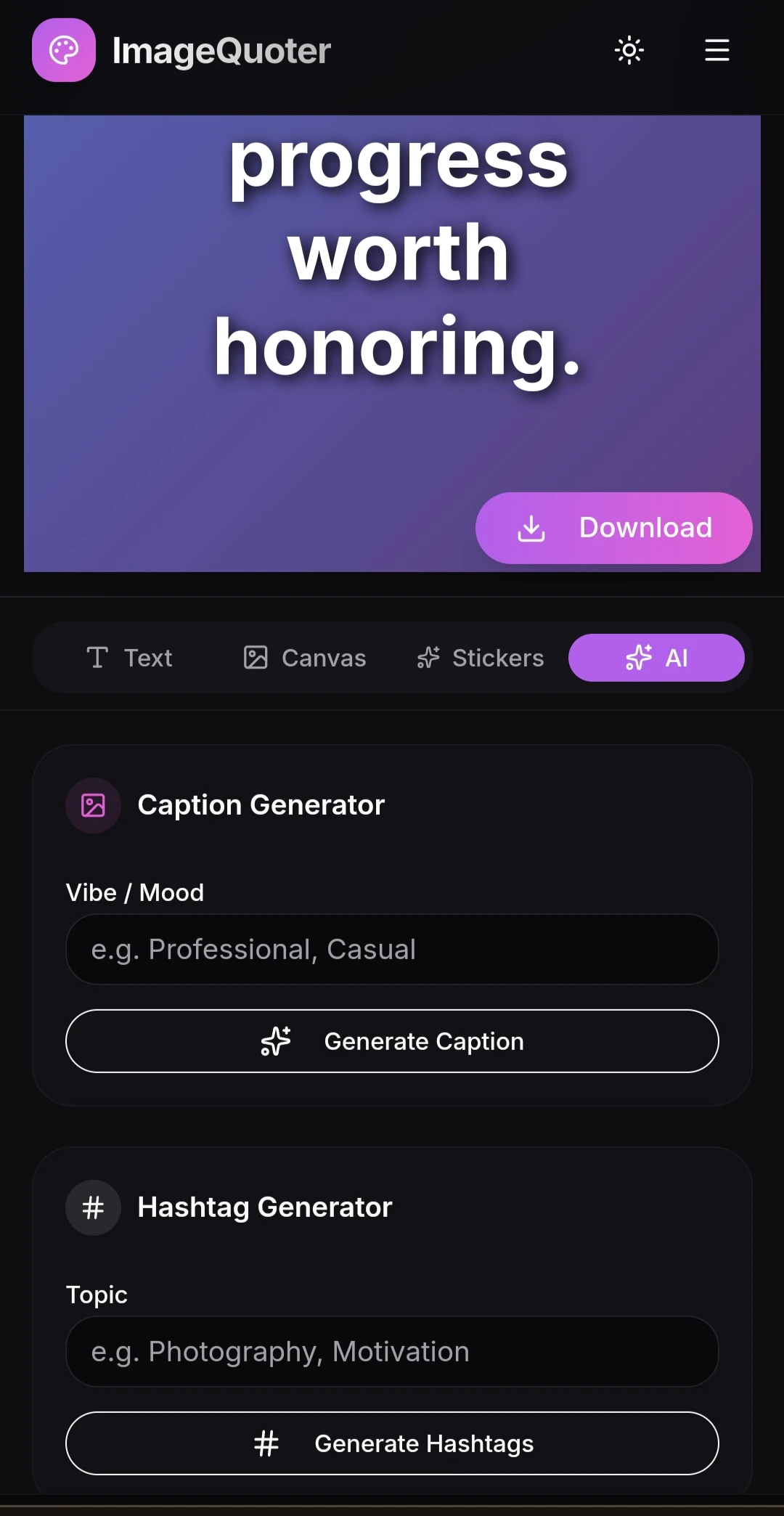Viewport: 784px width, 1516px height.
Task: Focus the hashtag Topic field
Action: pyautogui.click(x=392, y=1351)
